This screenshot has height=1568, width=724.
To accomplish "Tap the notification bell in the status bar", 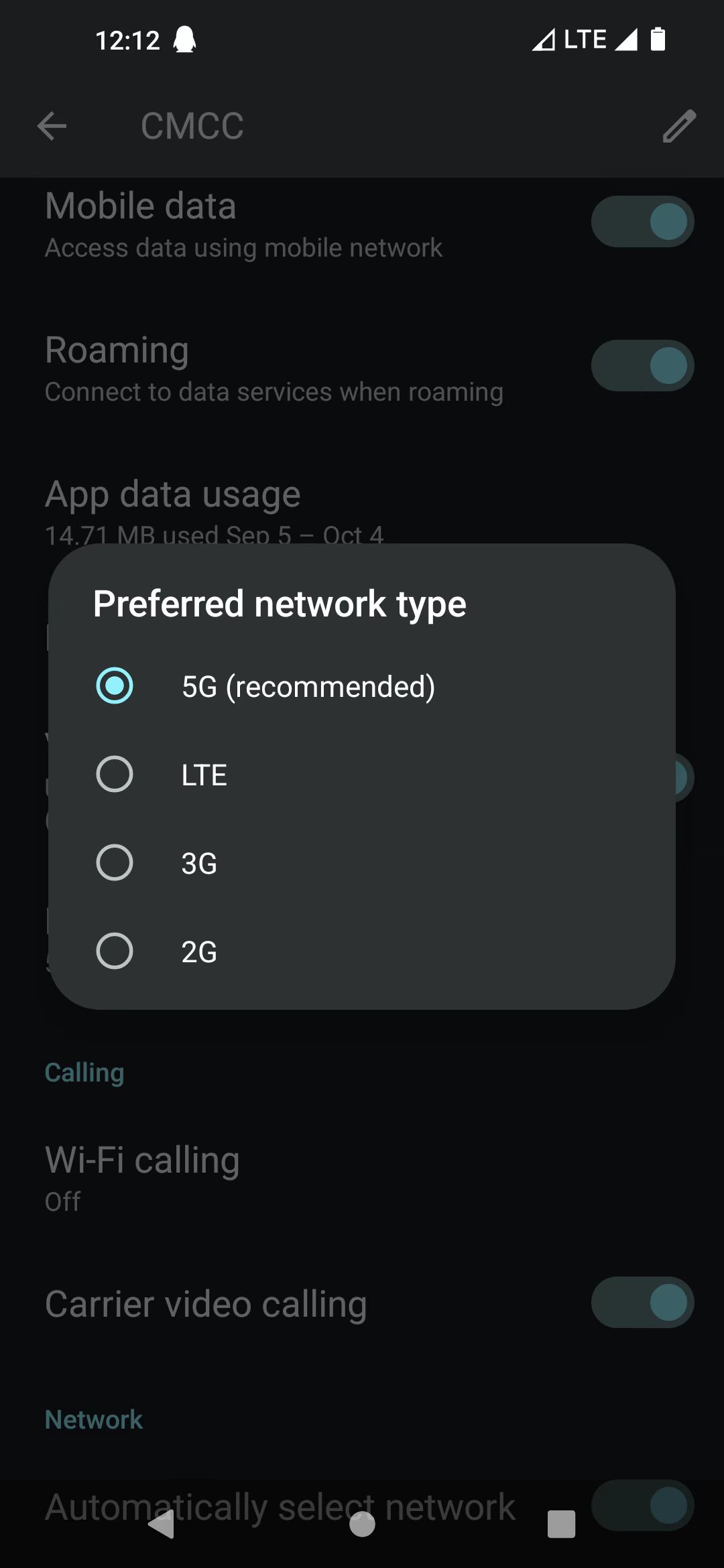I will click(x=186, y=38).
